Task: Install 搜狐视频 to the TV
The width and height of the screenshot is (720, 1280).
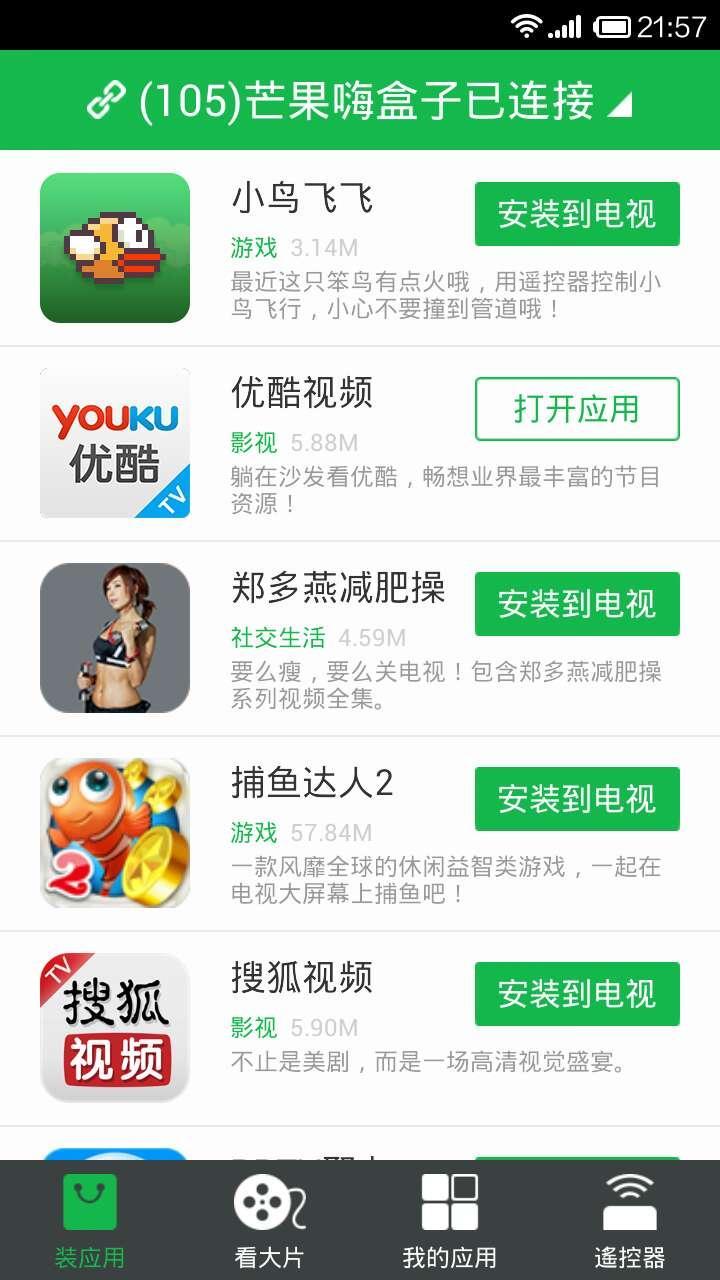Action: 577,994
